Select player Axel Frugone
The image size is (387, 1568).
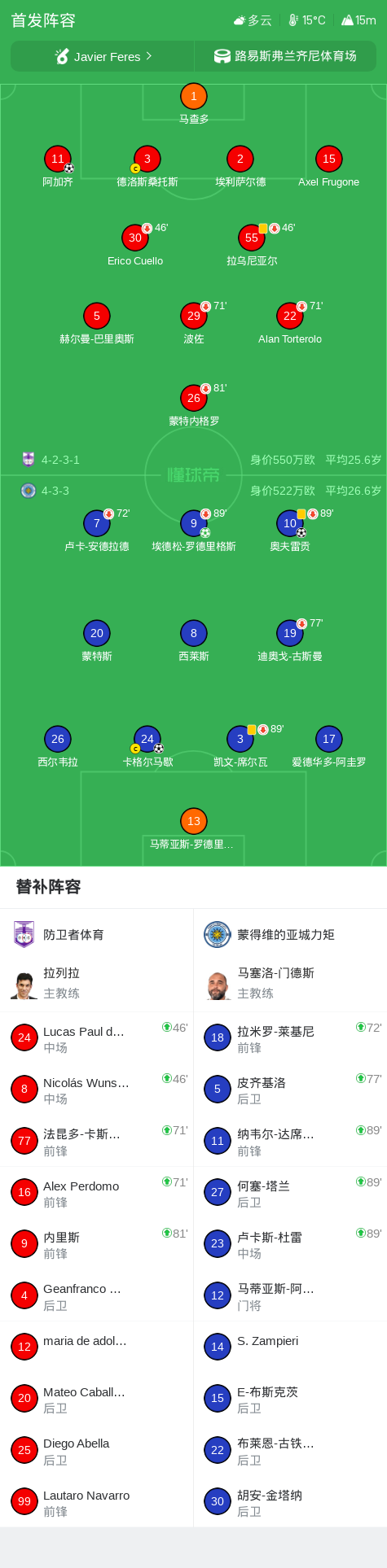coord(328,167)
